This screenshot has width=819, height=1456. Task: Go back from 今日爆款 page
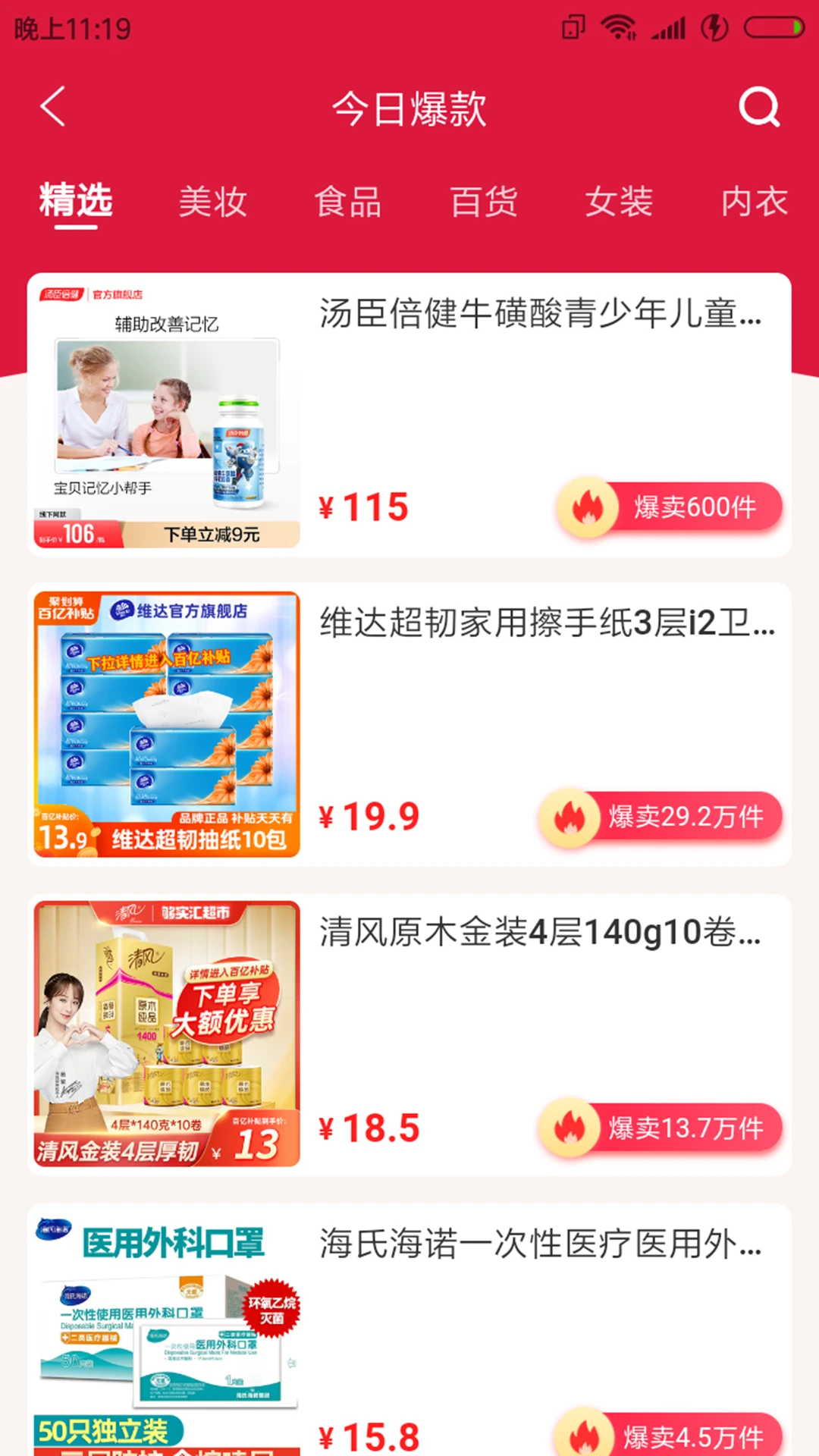pyautogui.click(x=53, y=107)
